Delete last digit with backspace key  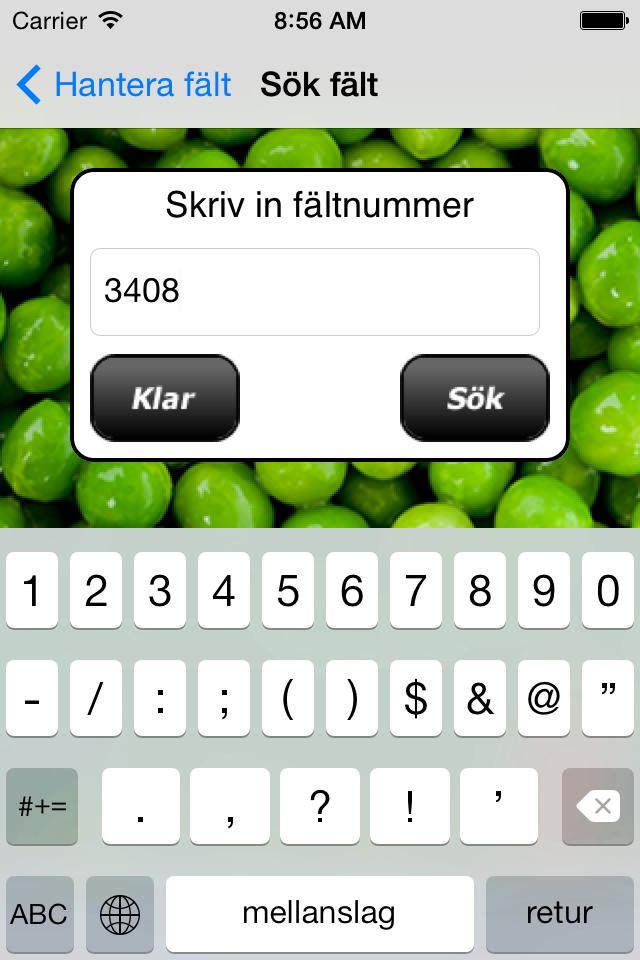[598, 806]
